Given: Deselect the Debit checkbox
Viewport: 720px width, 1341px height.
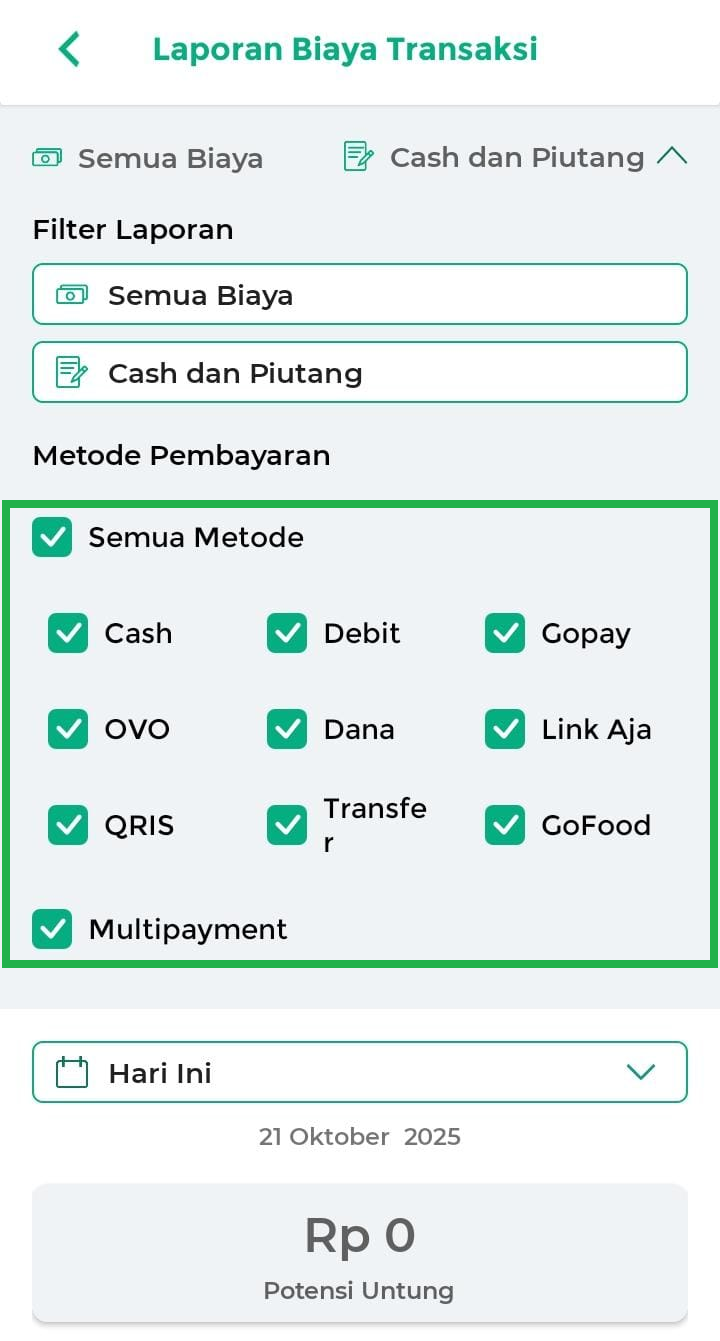Looking at the screenshot, I should point(287,633).
